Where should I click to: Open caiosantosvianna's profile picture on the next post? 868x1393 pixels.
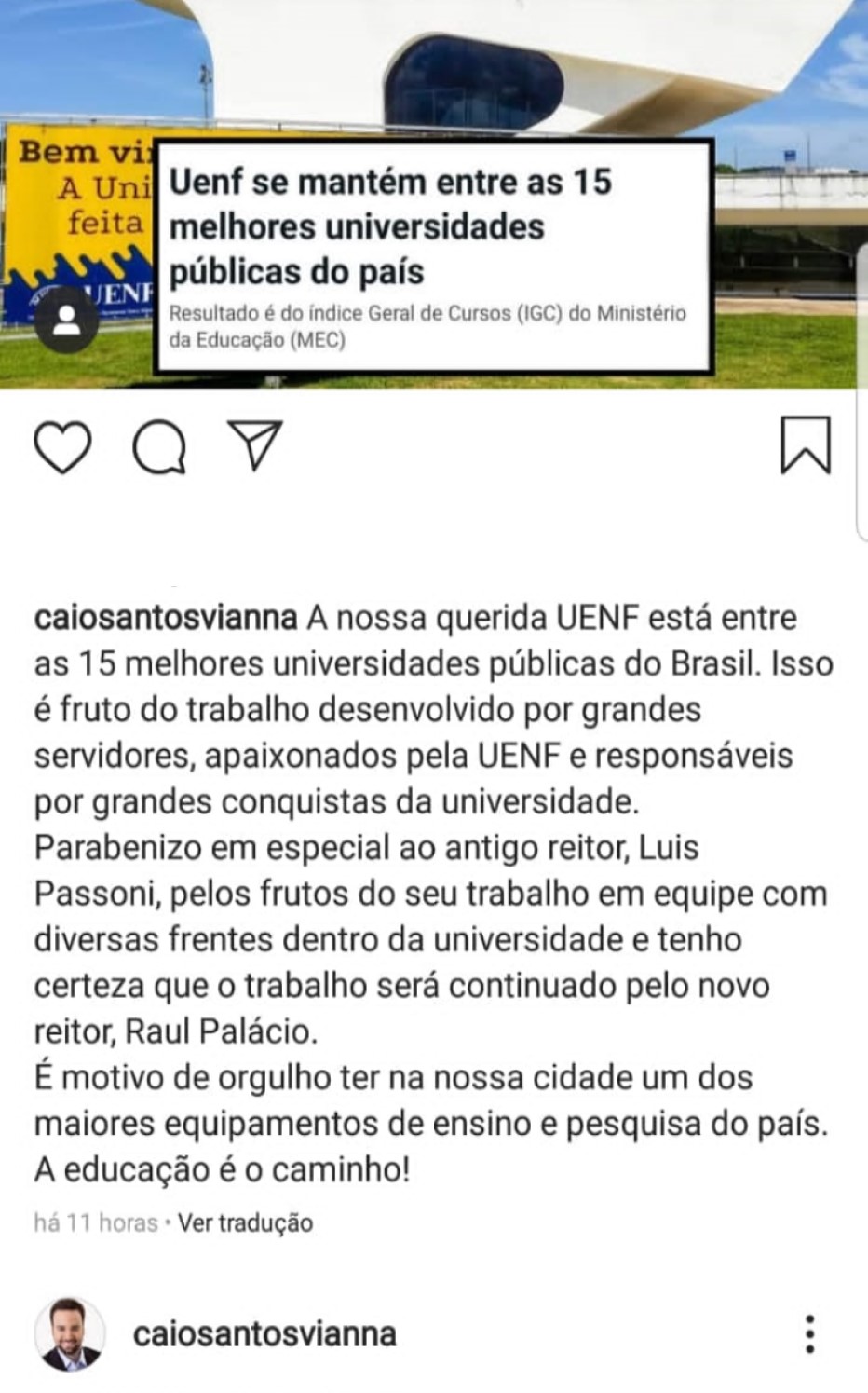[x=70, y=1333]
